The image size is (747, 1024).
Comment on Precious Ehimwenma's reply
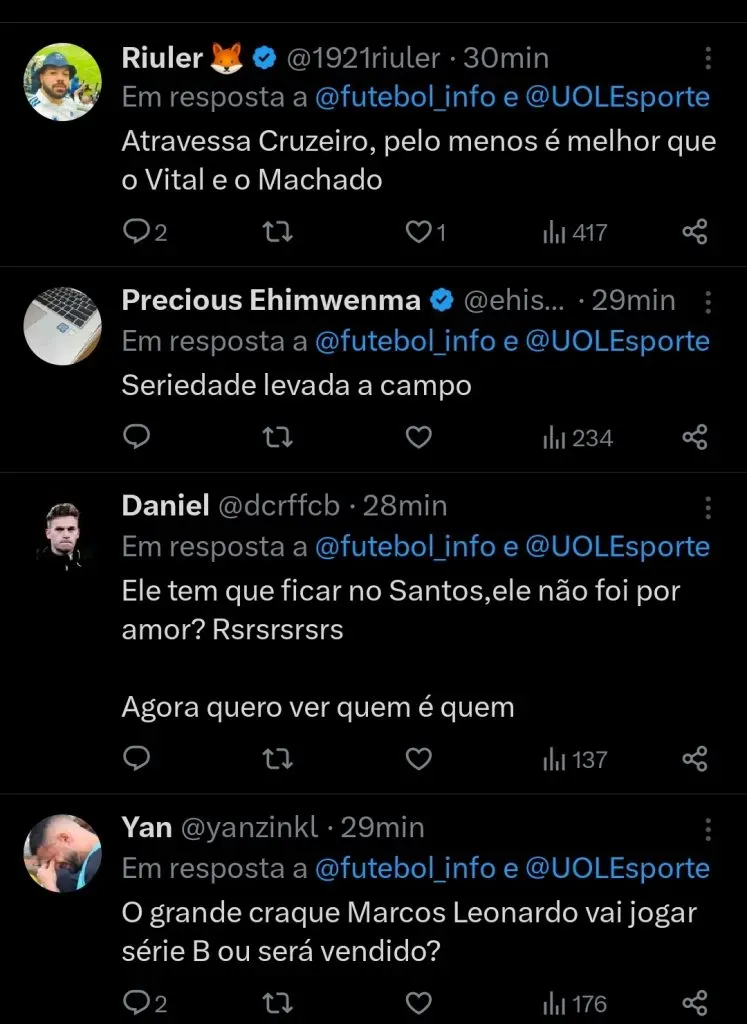(x=135, y=437)
